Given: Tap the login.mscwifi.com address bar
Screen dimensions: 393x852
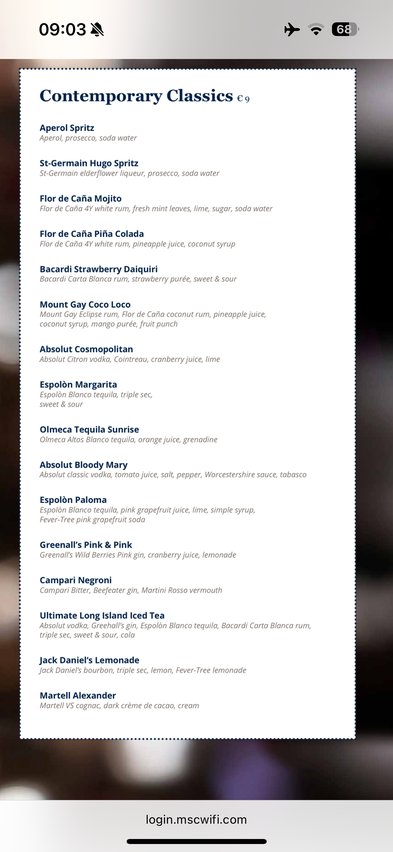Looking at the screenshot, I should [x=196, y=819].
